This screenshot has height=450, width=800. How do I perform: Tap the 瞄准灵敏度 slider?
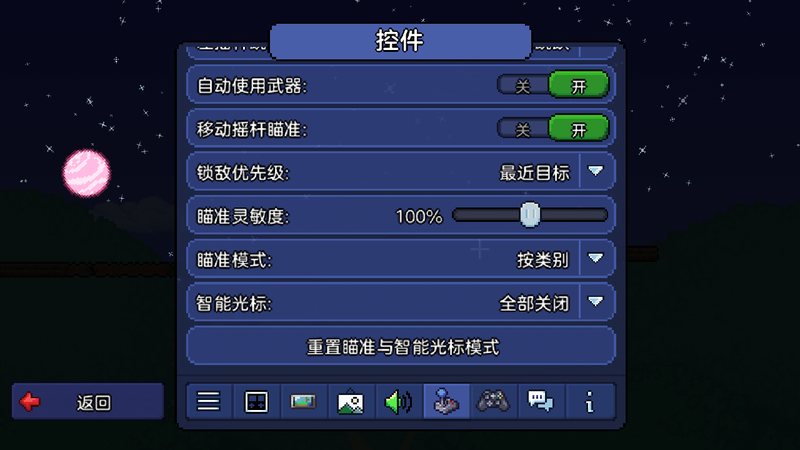(x=530, y=215)
